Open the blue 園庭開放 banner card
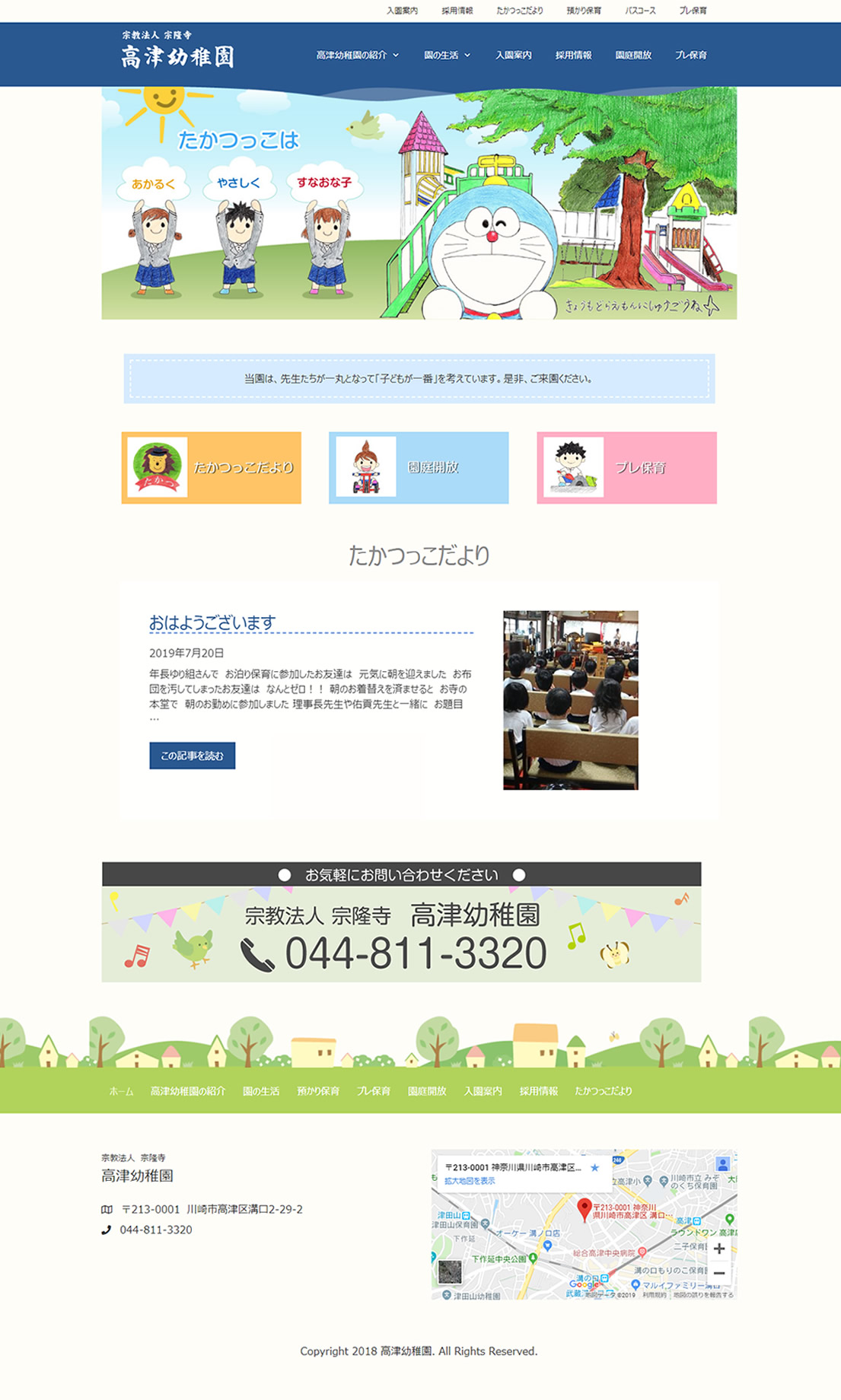The width and height of the screenshot is (841, 1400). pos(419,467)
